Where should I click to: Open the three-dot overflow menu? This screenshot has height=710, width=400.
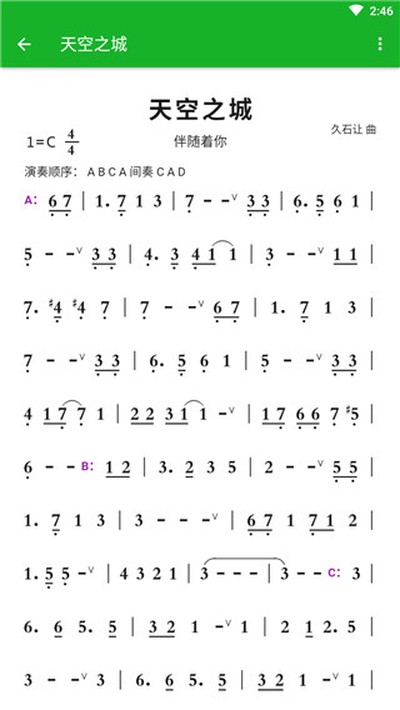click(x=380, y=44)
